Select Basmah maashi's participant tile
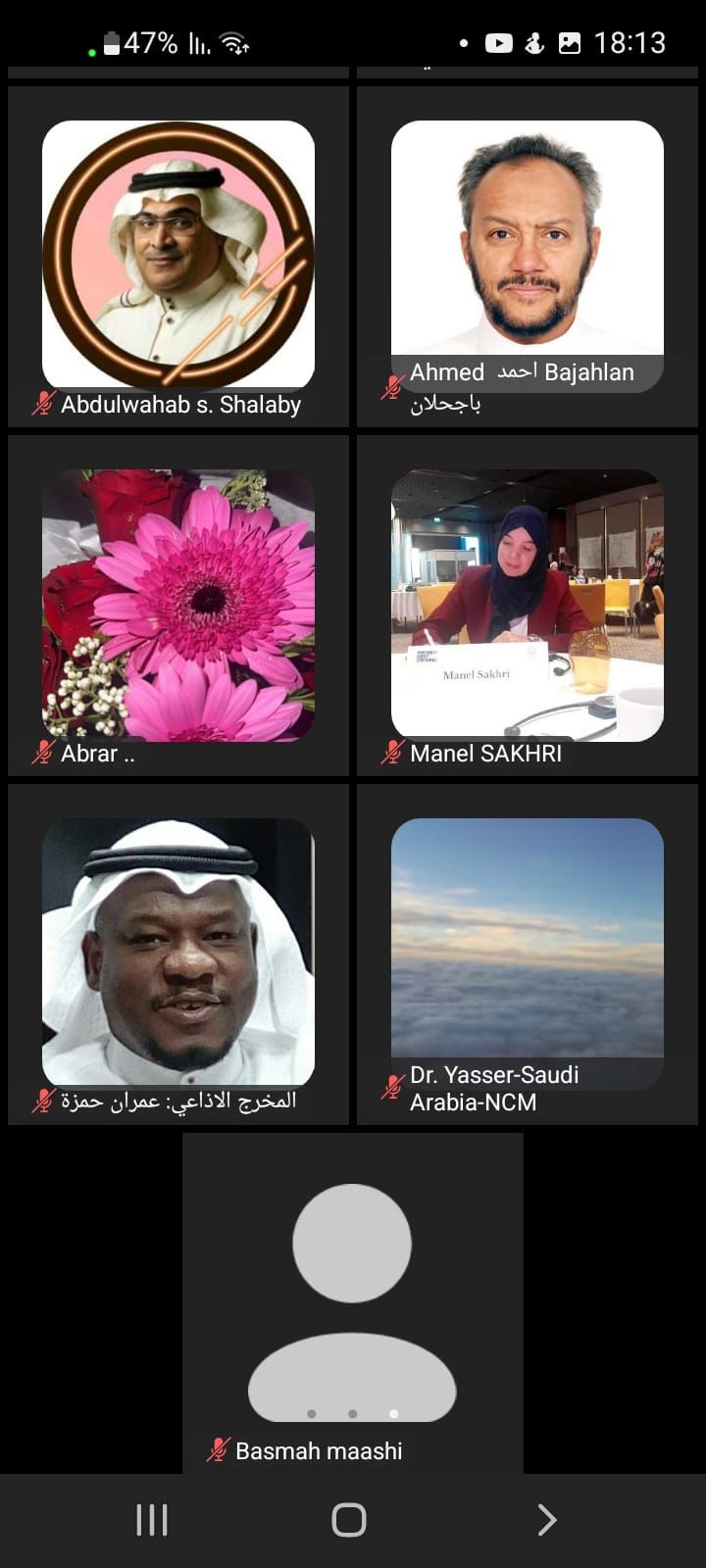This screenshot has height=1568, width=706. coord(352,1303)
